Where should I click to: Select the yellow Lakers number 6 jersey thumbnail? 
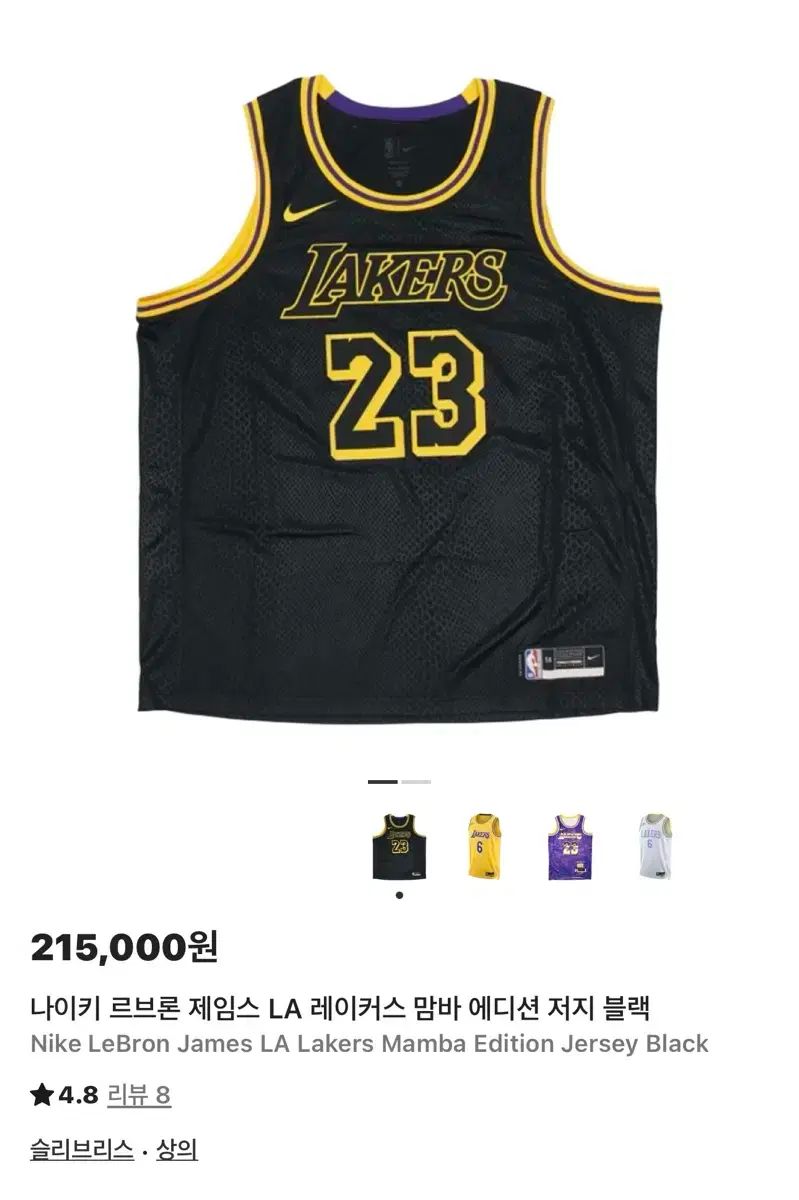(480, 846)
